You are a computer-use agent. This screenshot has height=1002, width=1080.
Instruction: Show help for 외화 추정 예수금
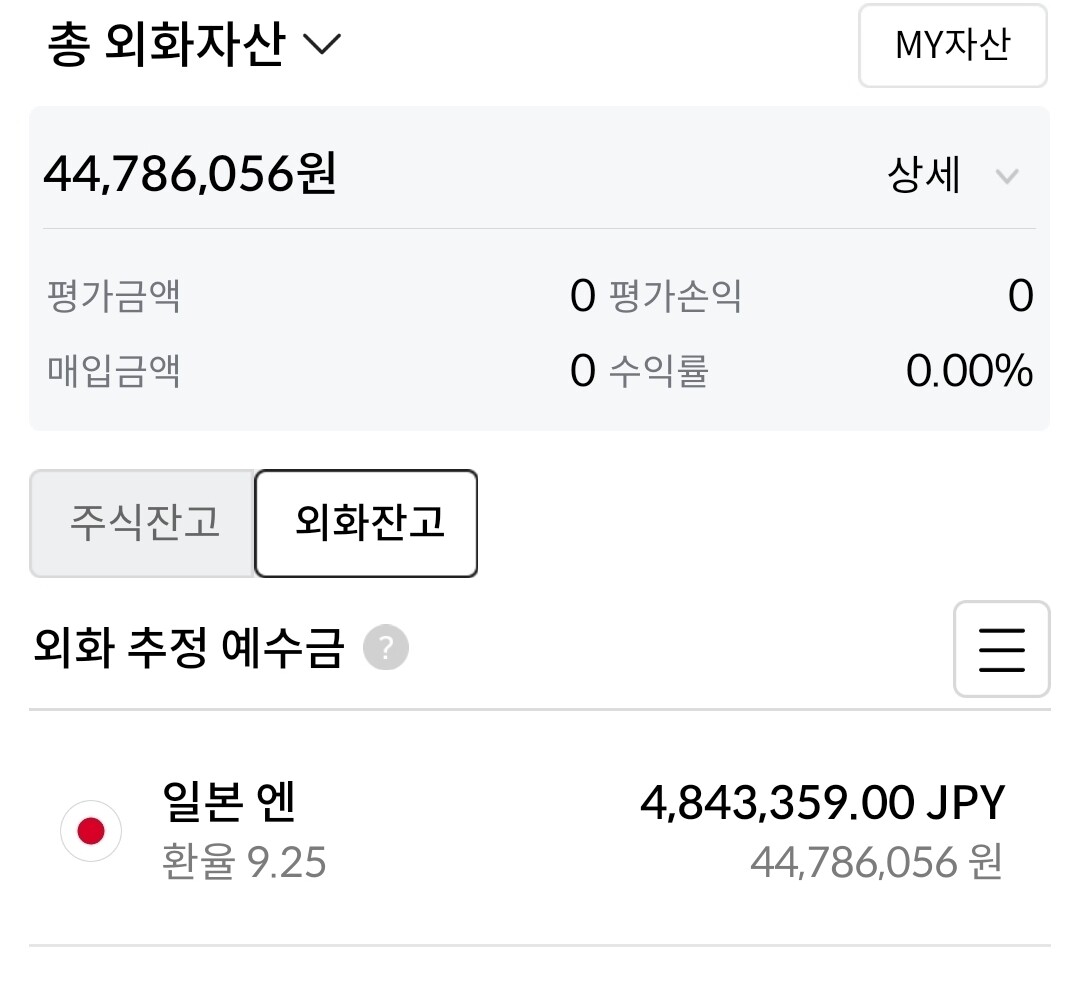click(386, 647)
